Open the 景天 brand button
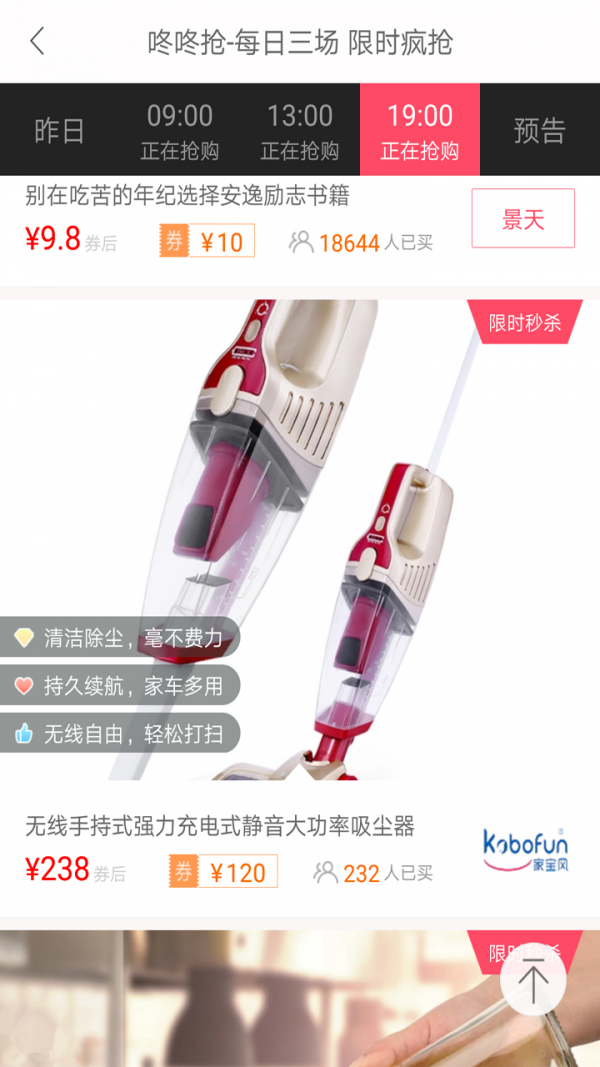 pos(523,218)
